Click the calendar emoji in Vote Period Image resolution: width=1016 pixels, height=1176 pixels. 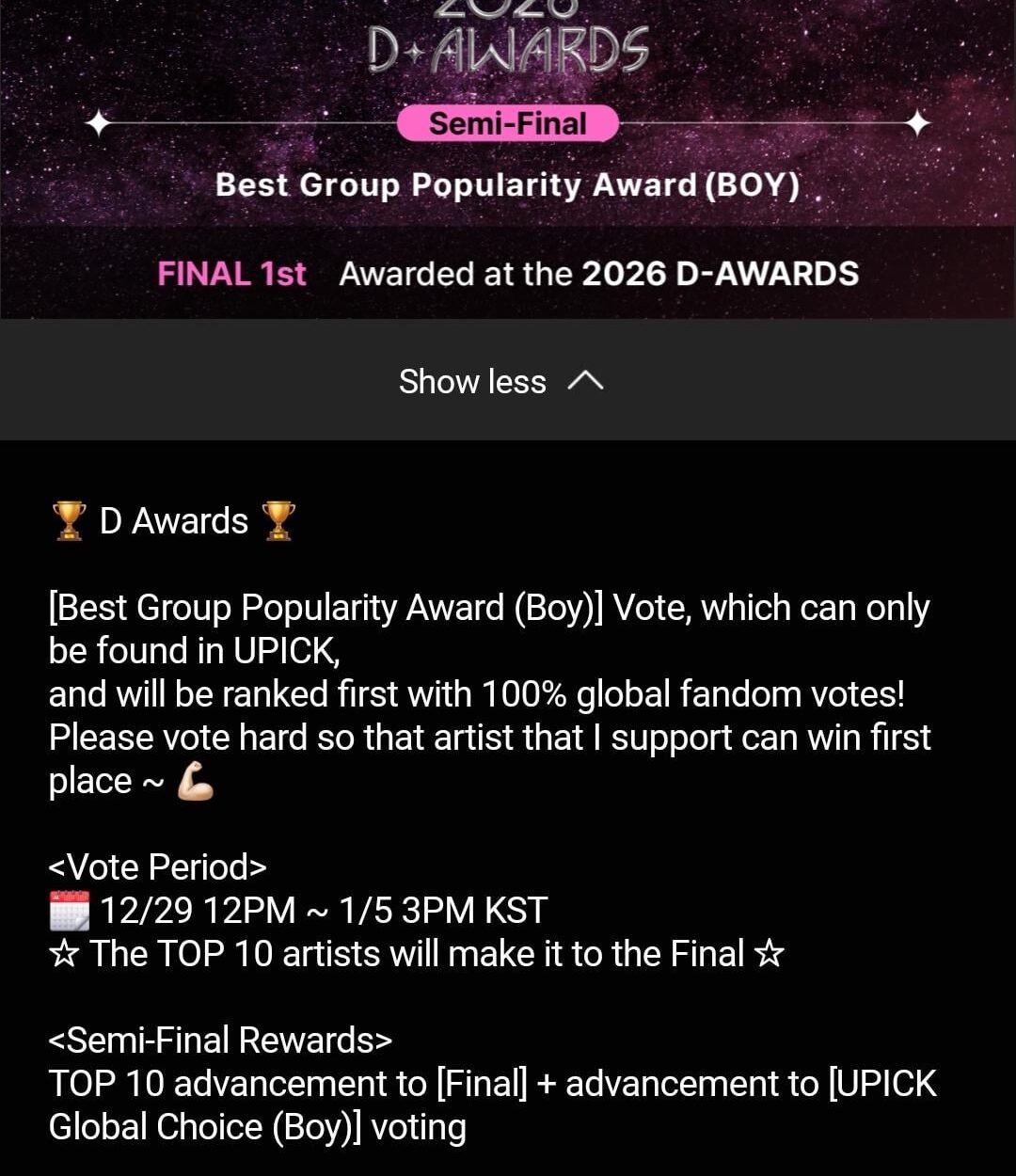(x=66, y=909)
